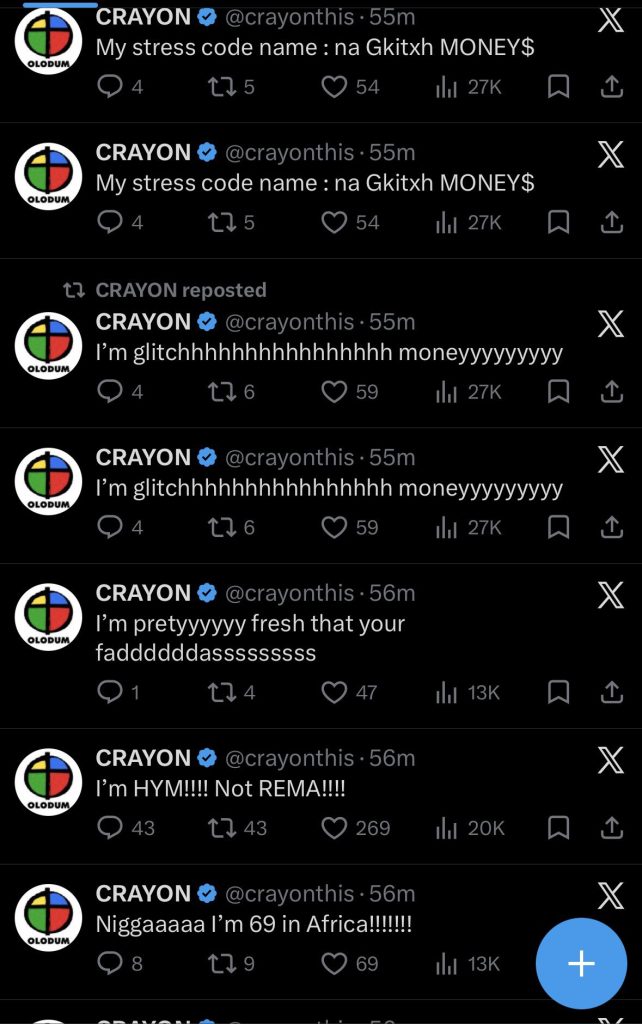Compose a new post with the plus button
642x1024 pixels.
coord(581,964)
